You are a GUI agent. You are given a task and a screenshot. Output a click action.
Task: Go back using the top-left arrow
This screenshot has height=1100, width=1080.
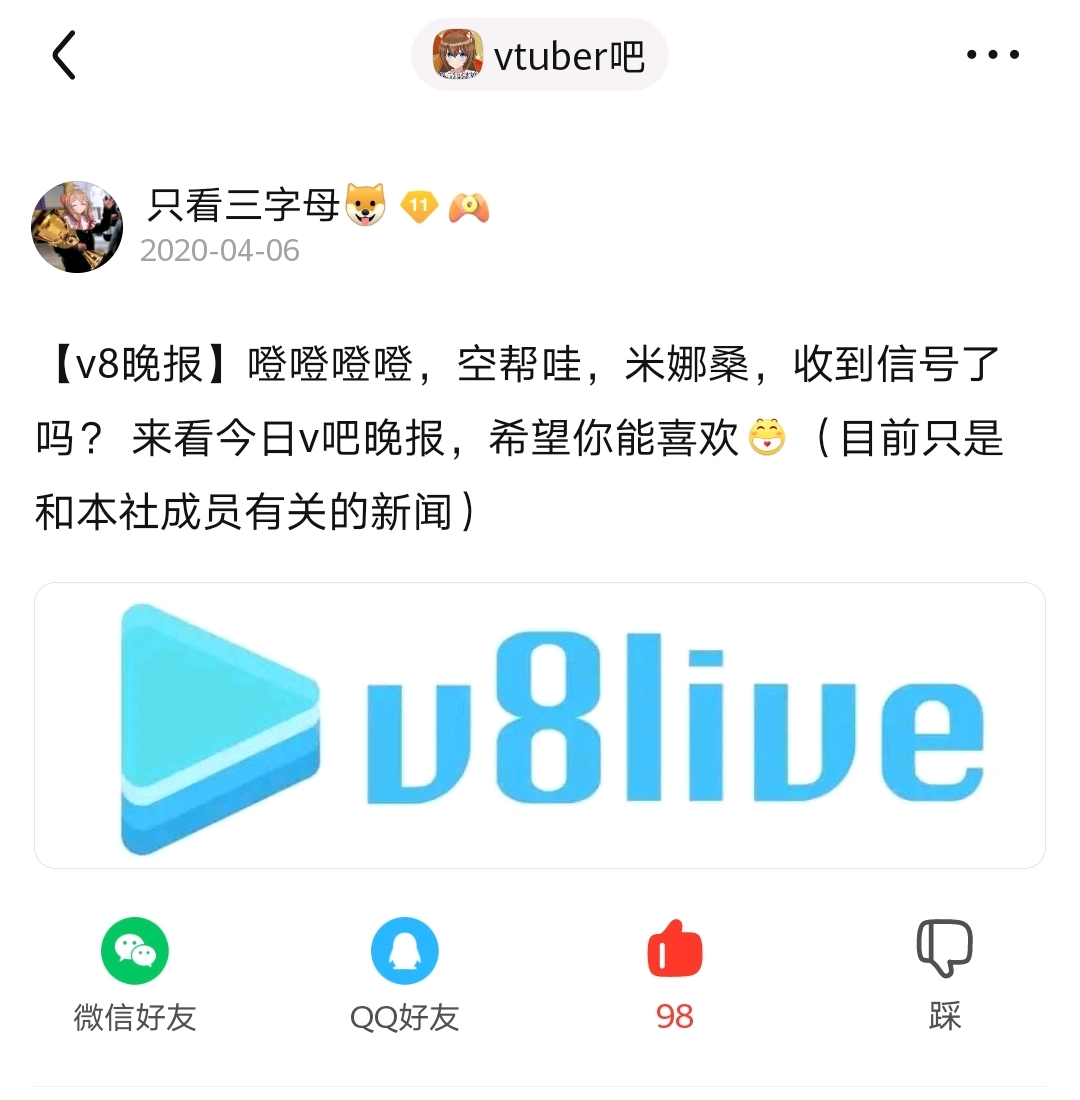point(64,55)
